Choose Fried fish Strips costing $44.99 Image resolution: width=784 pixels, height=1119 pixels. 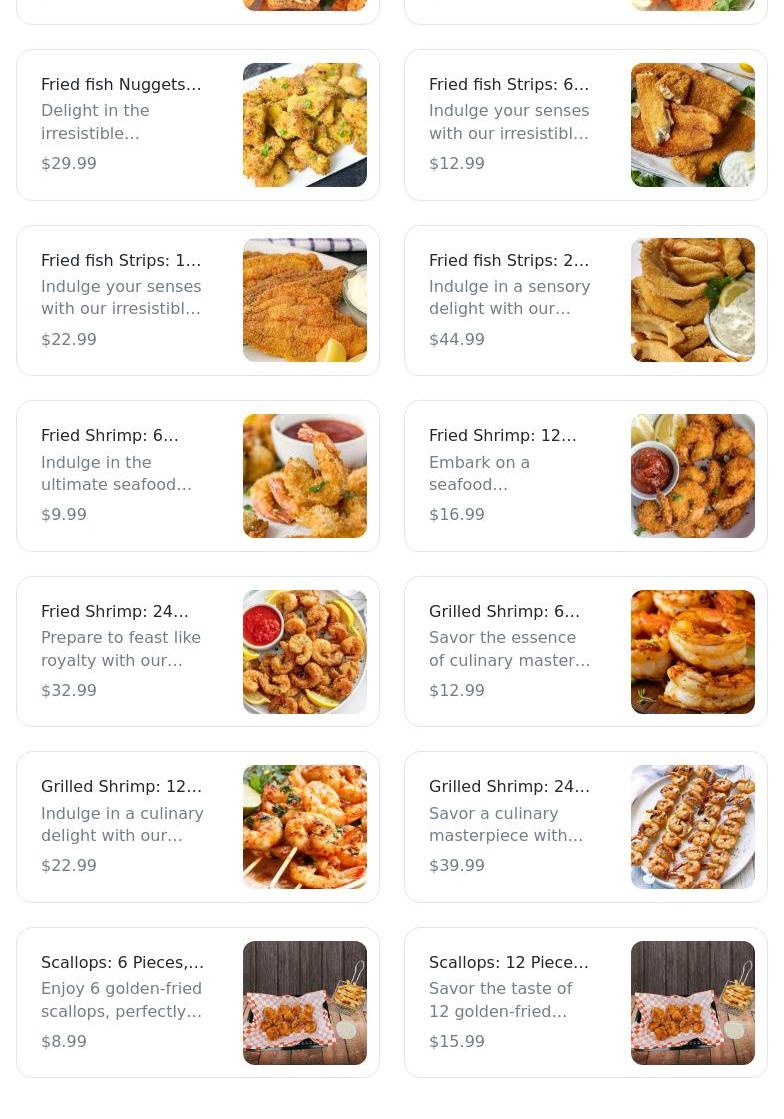(586, 300)
